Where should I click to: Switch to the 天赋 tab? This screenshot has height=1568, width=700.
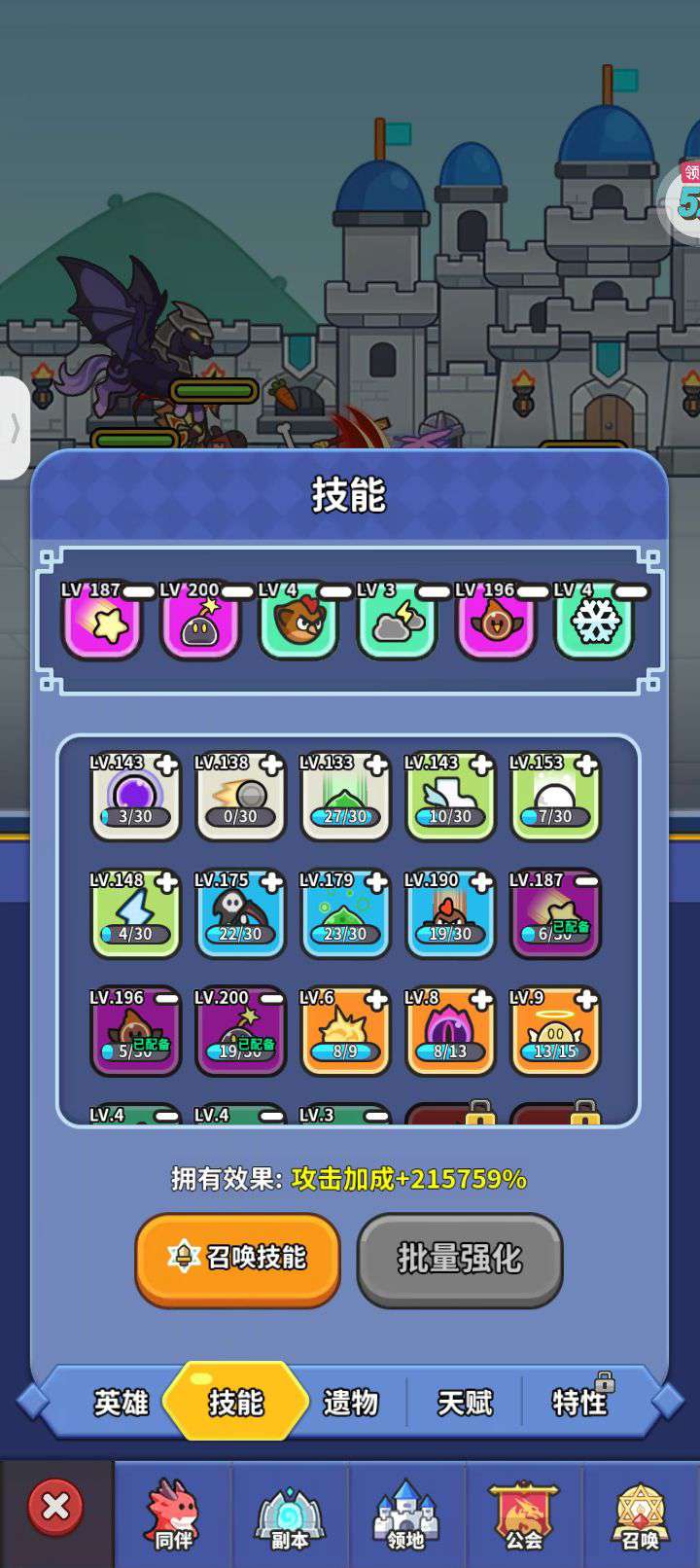click(465, 1402)
